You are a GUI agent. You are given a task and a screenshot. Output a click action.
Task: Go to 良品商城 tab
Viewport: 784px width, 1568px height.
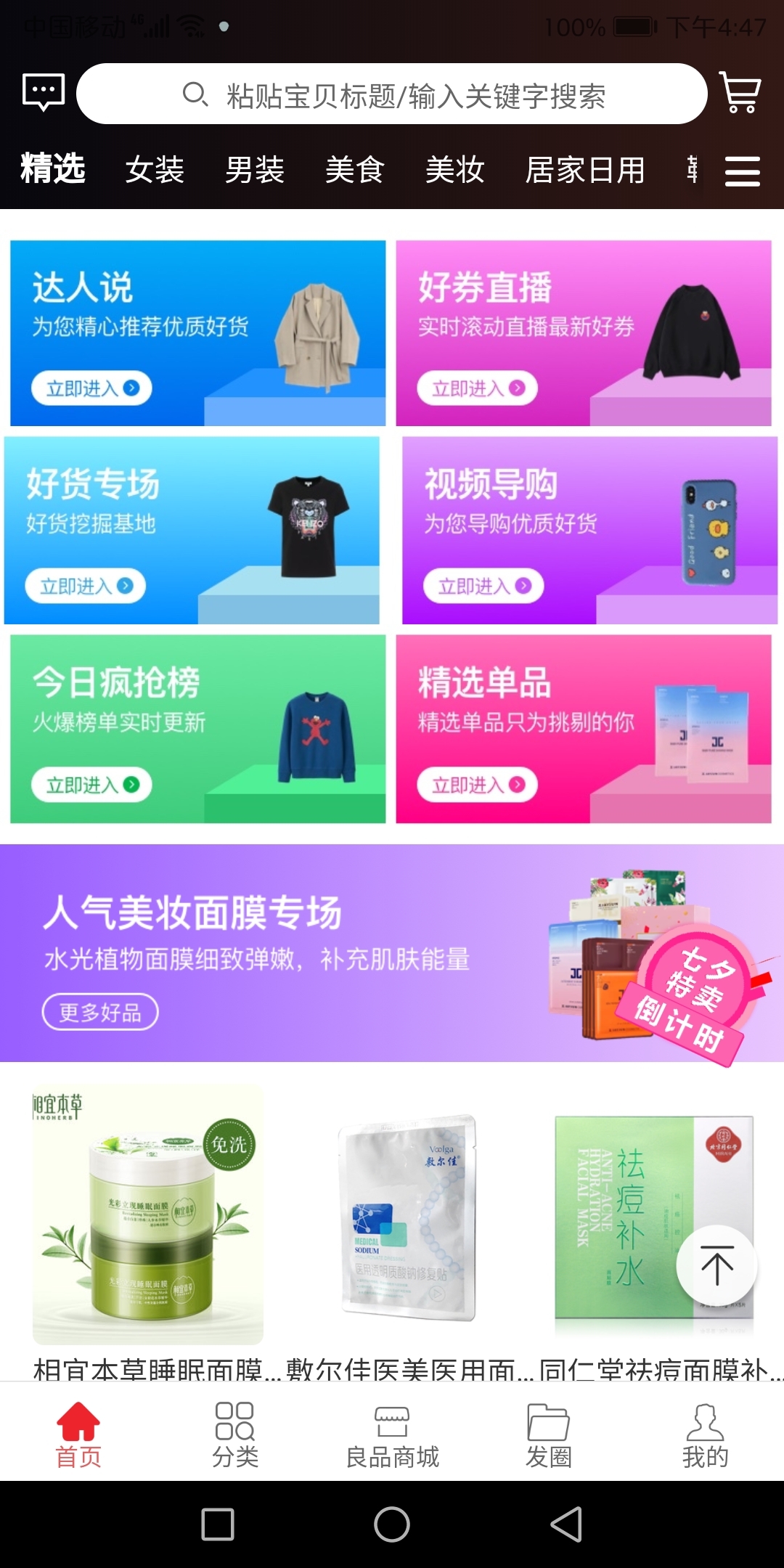tap(392, 1434)
